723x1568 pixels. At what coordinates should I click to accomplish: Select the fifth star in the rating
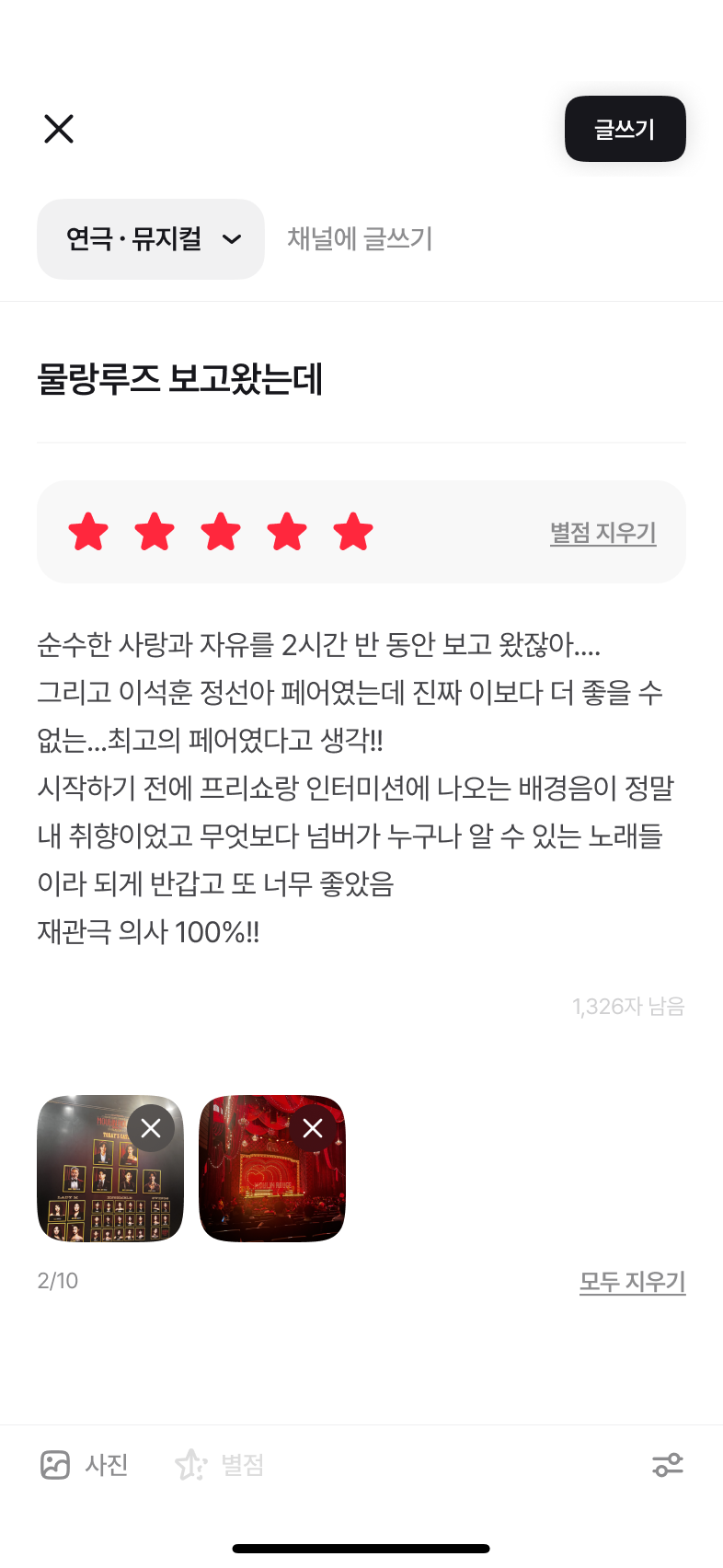coord(353,532)
